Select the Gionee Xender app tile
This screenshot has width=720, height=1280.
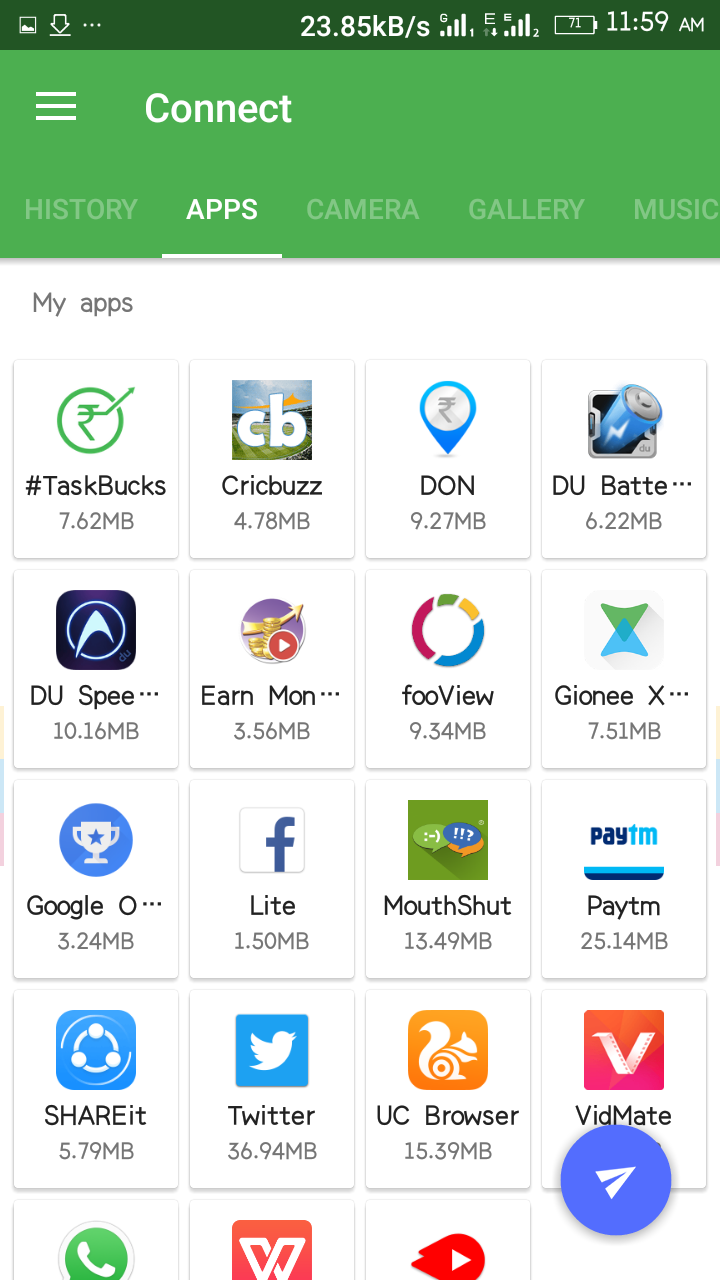(624, 668)
